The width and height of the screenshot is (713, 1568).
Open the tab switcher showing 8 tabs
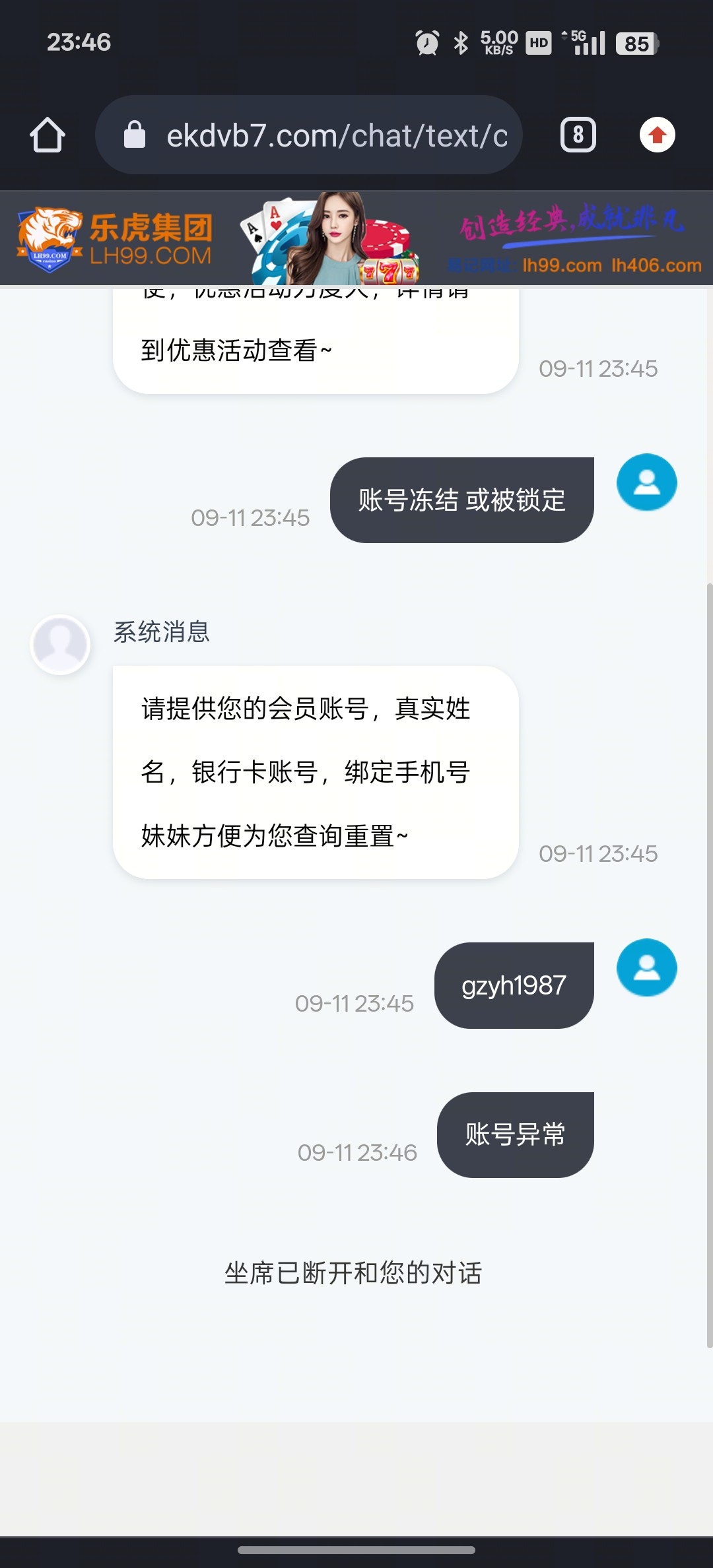(x=578, y=135)
